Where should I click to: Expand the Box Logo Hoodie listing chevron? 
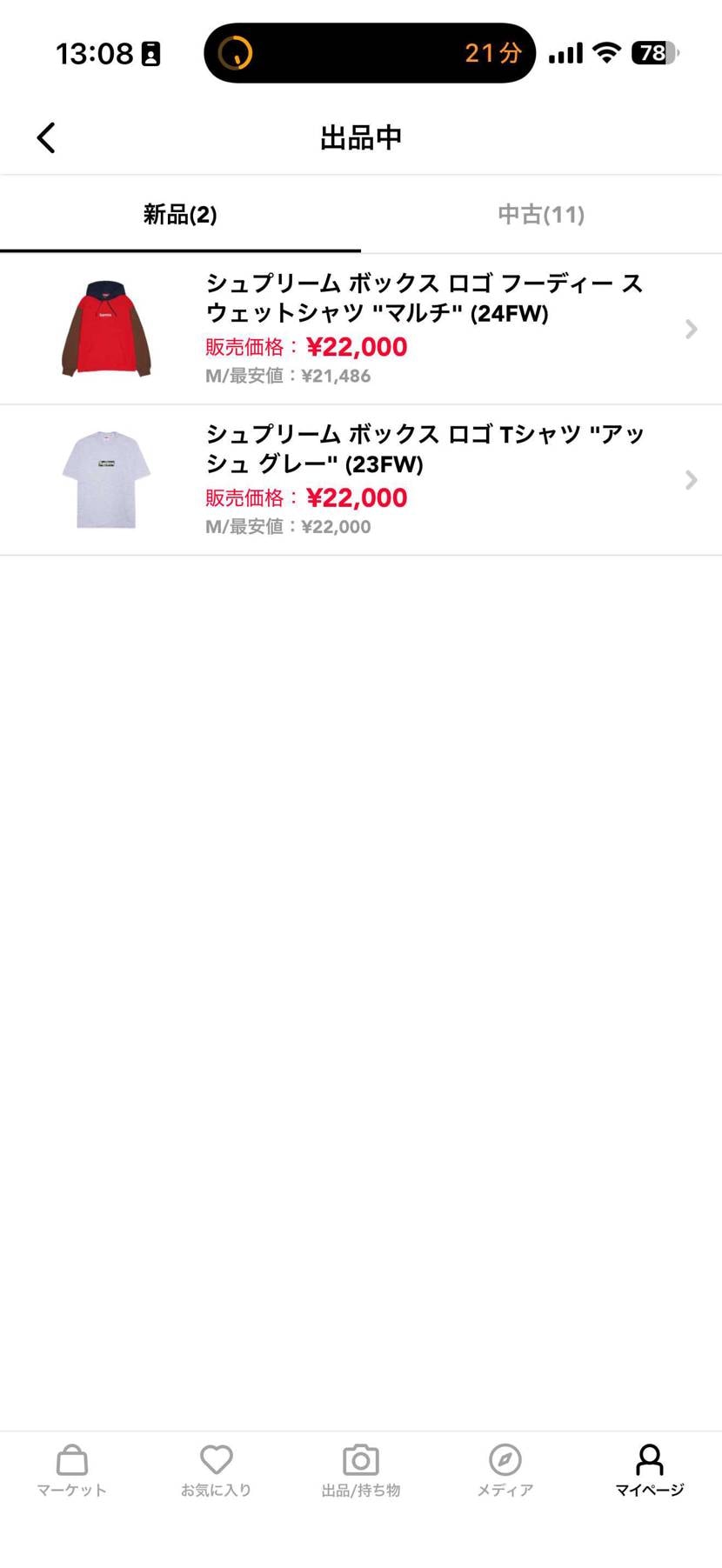coord(691,329)
